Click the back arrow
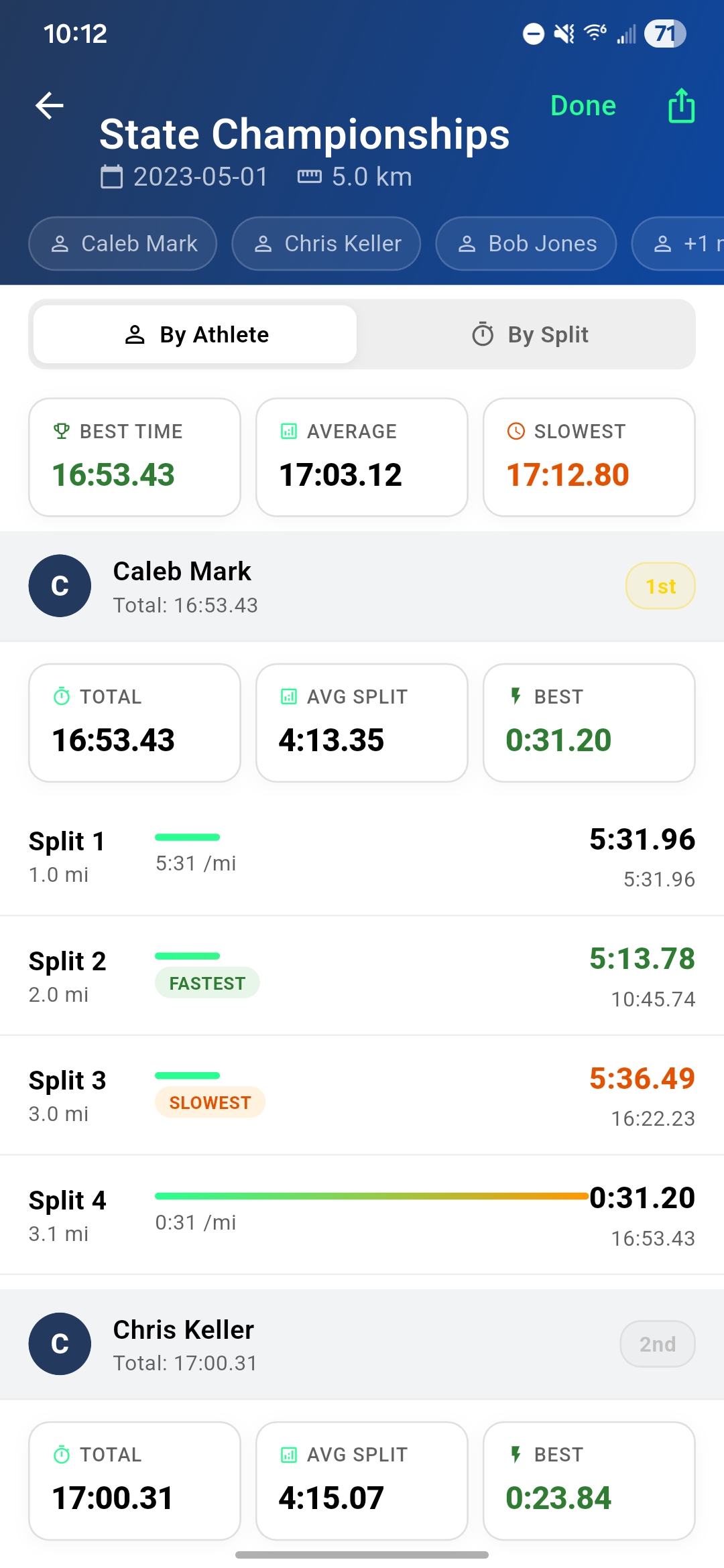This screenshot has height=1568, width=724. pos(49,105)
